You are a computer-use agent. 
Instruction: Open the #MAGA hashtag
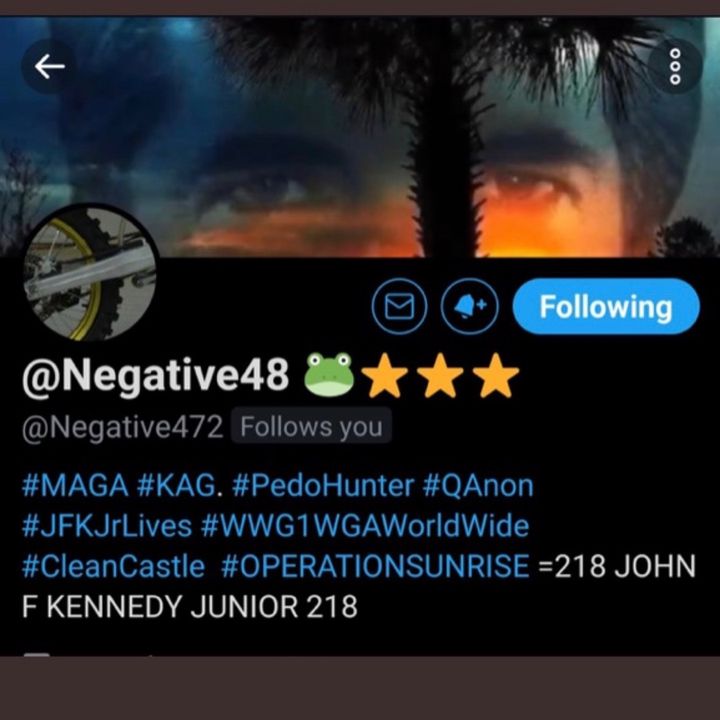pyautogui.click(x=74, y=486)
